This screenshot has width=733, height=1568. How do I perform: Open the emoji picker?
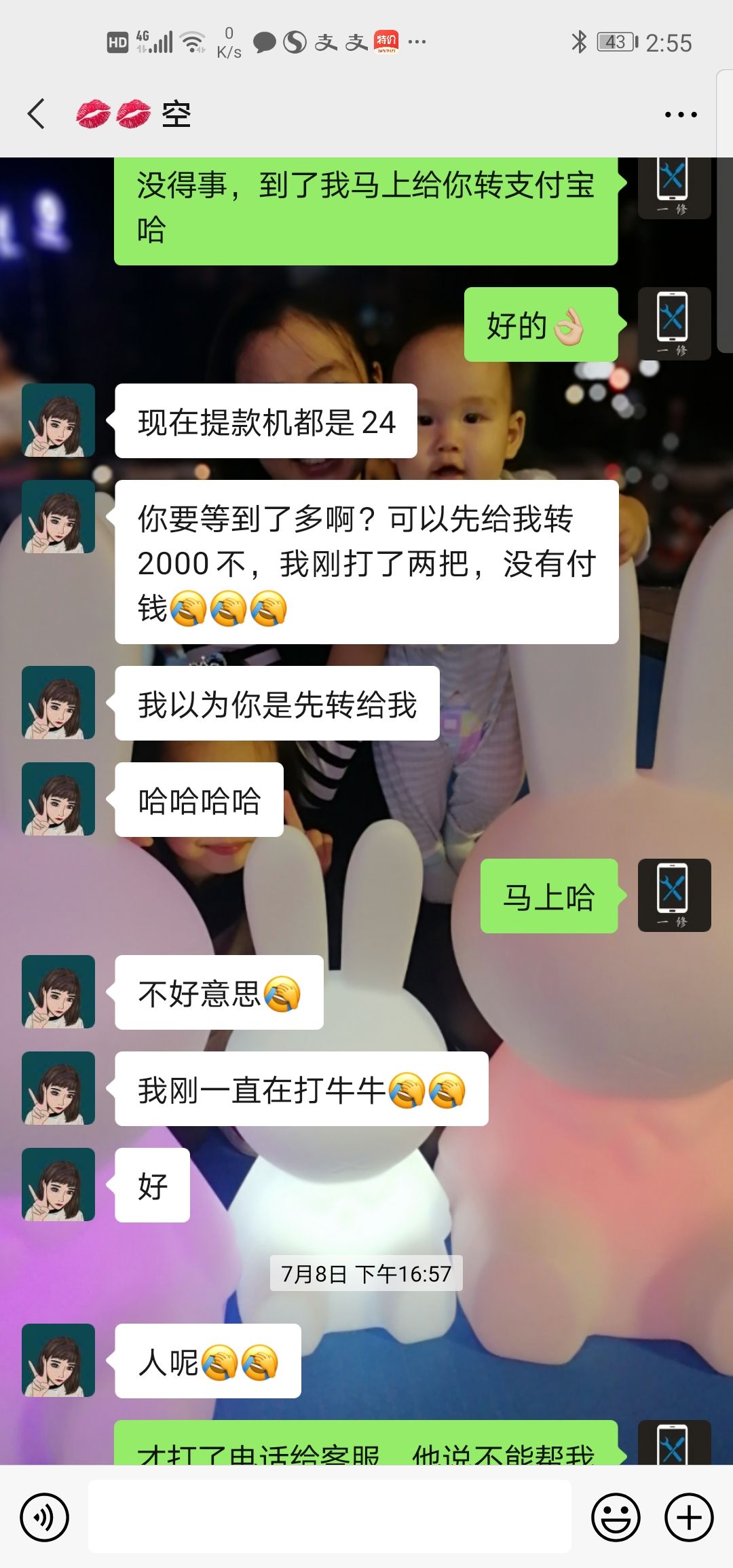(616, 1518)
